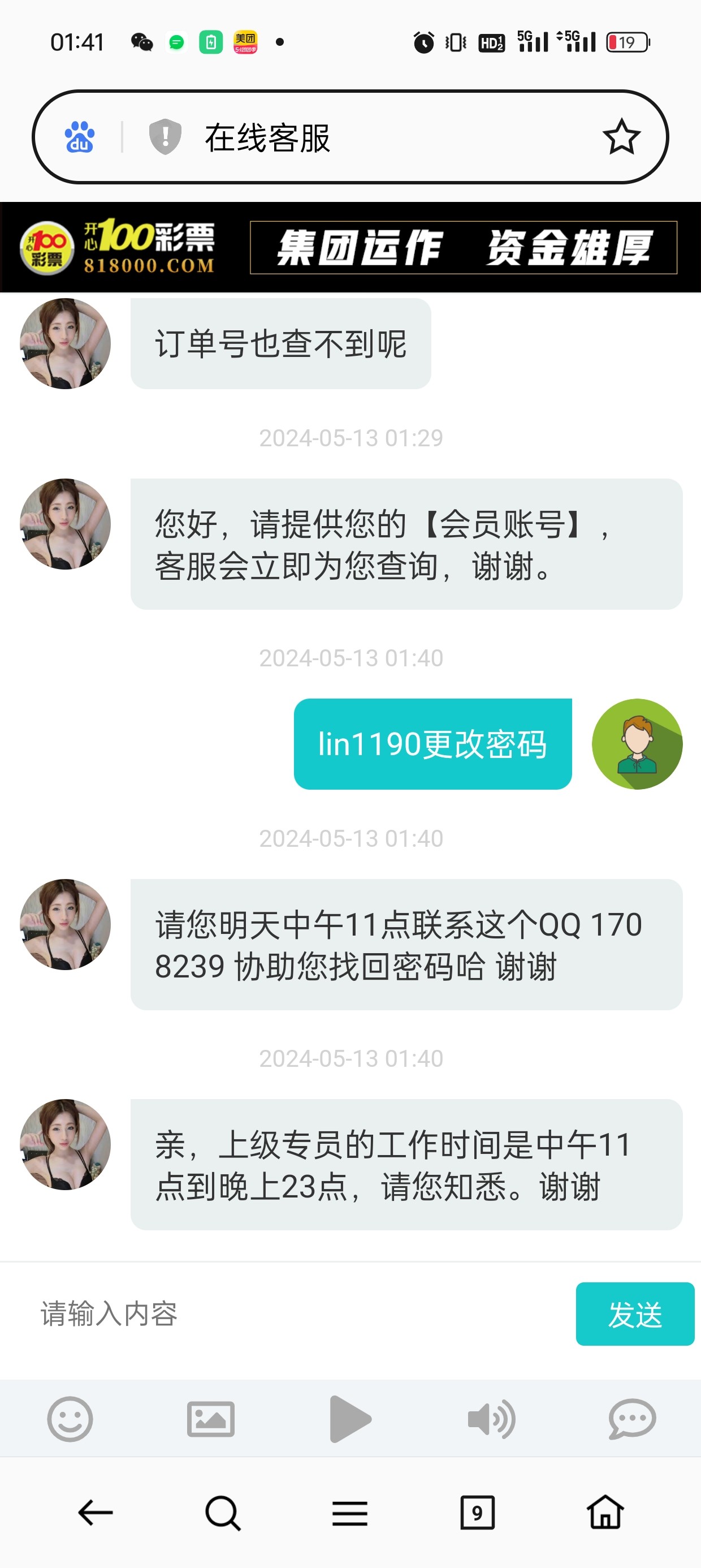
Task: Open the emoji picker in the chat toolbar
Action: [x=70, y=1419]
